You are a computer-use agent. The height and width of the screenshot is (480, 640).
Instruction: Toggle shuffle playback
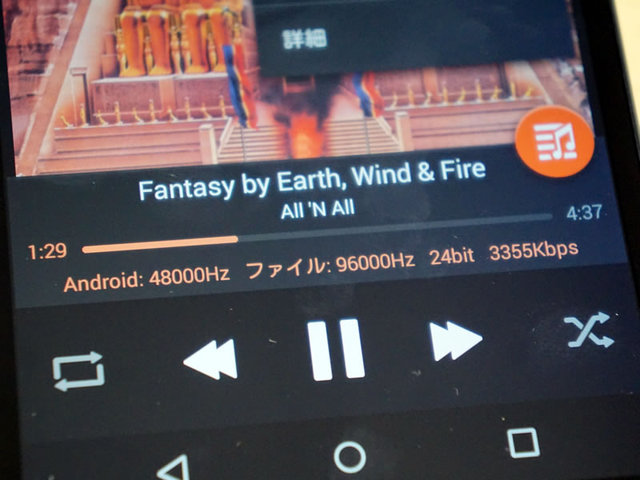click(x=589, y=330)
